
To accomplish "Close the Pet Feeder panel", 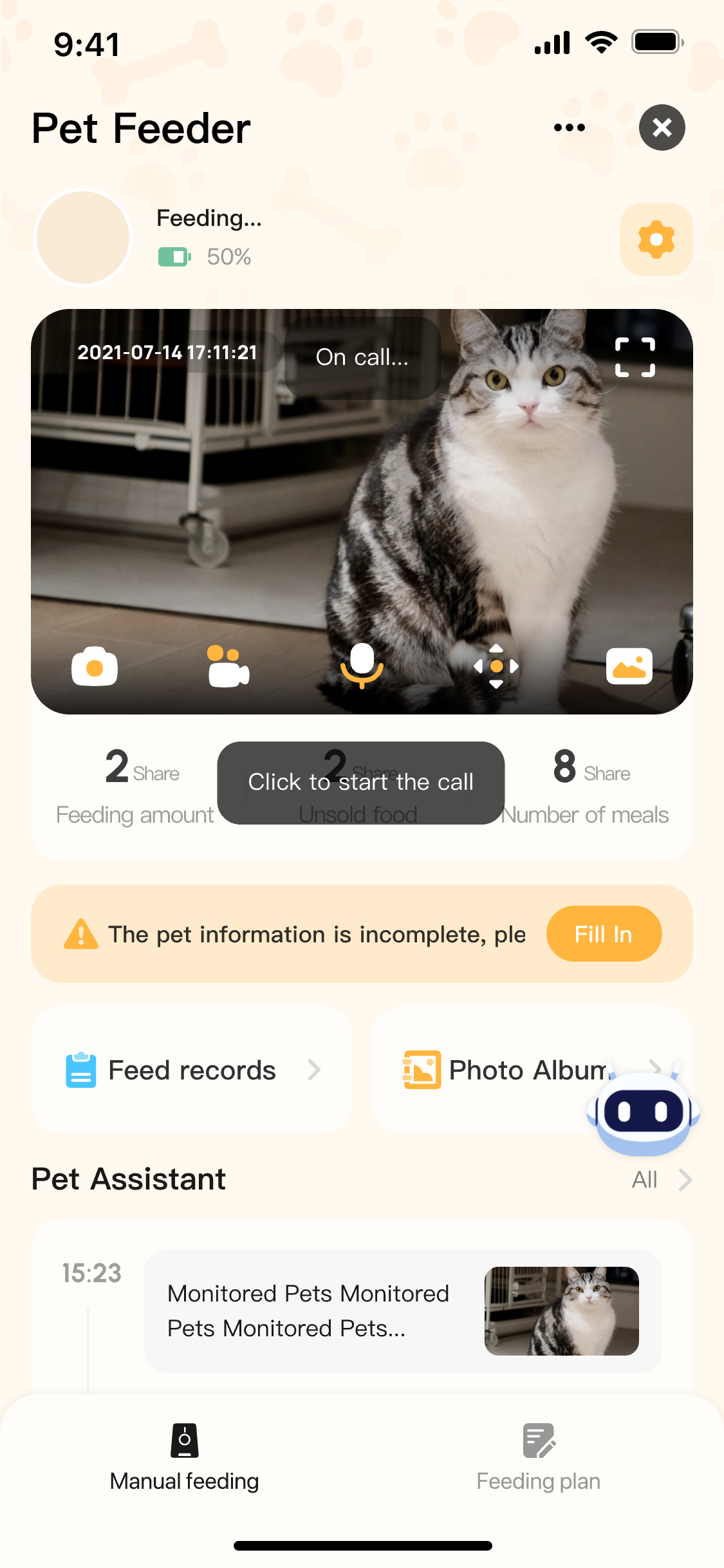I will [662, 127].
